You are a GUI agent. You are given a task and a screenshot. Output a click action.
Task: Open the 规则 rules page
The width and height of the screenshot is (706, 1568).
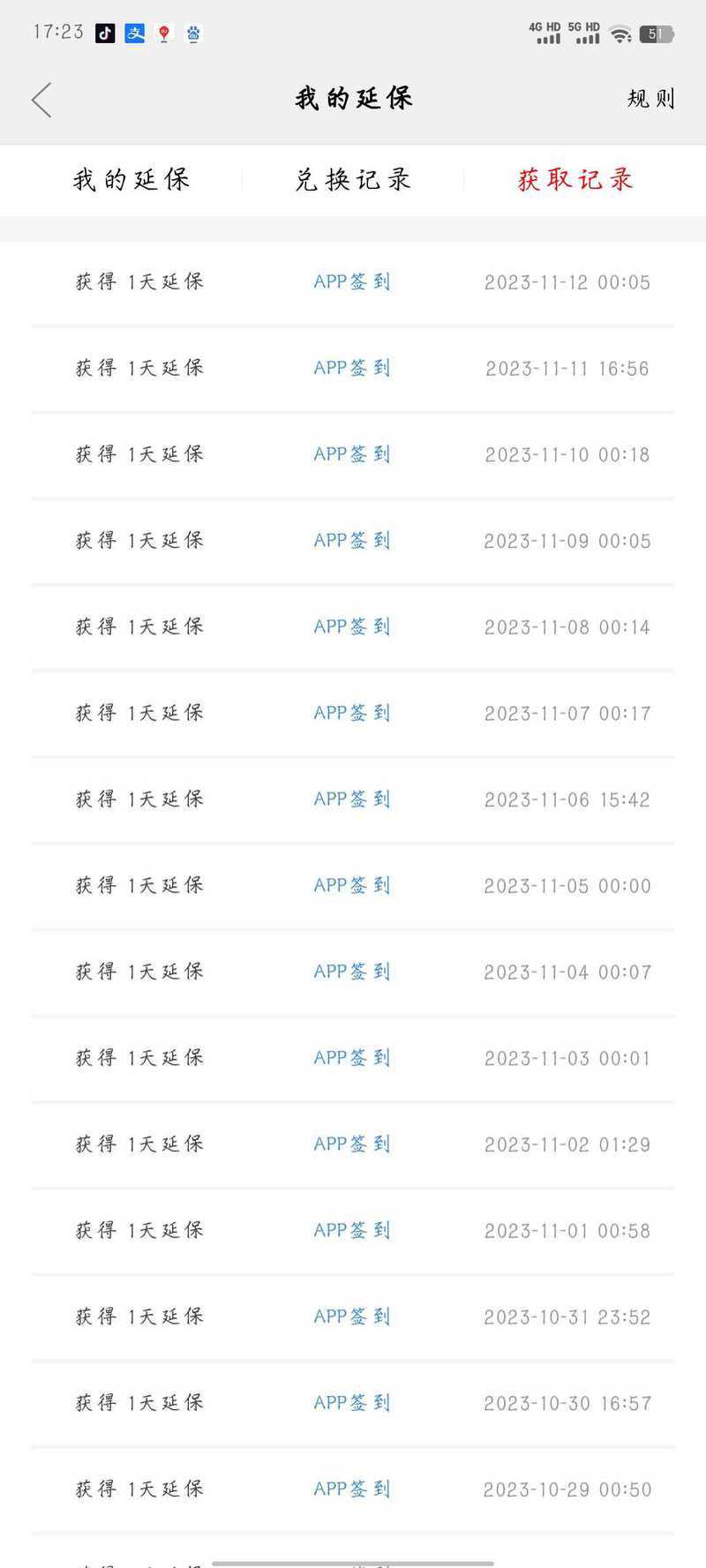coord(651,98)
